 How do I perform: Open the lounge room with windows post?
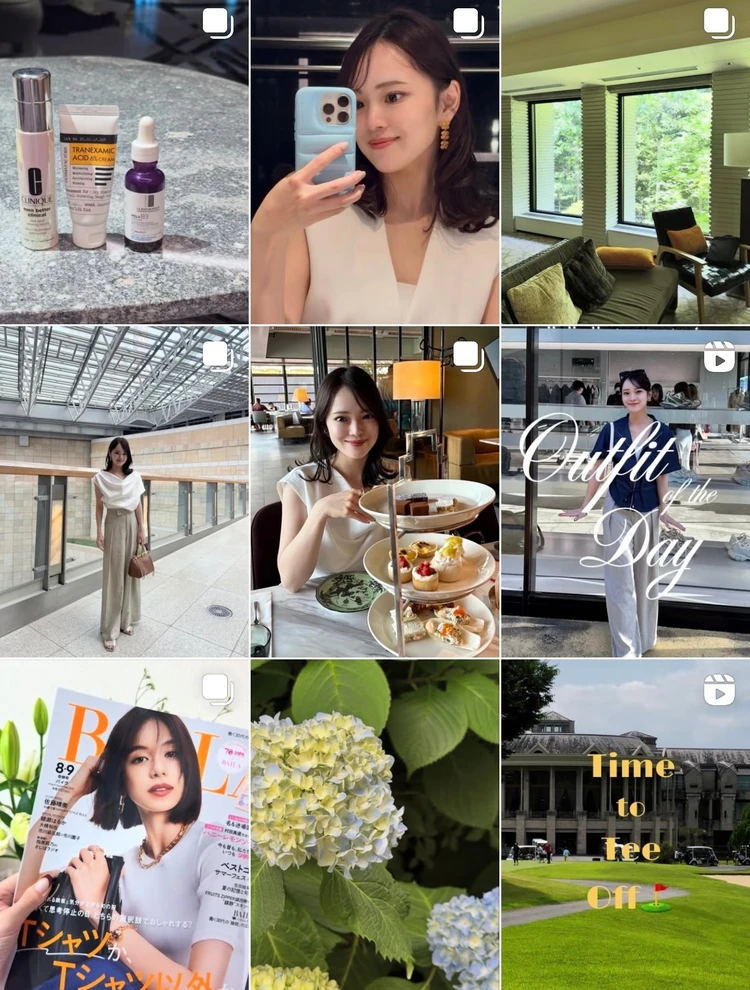click(626, 162)
